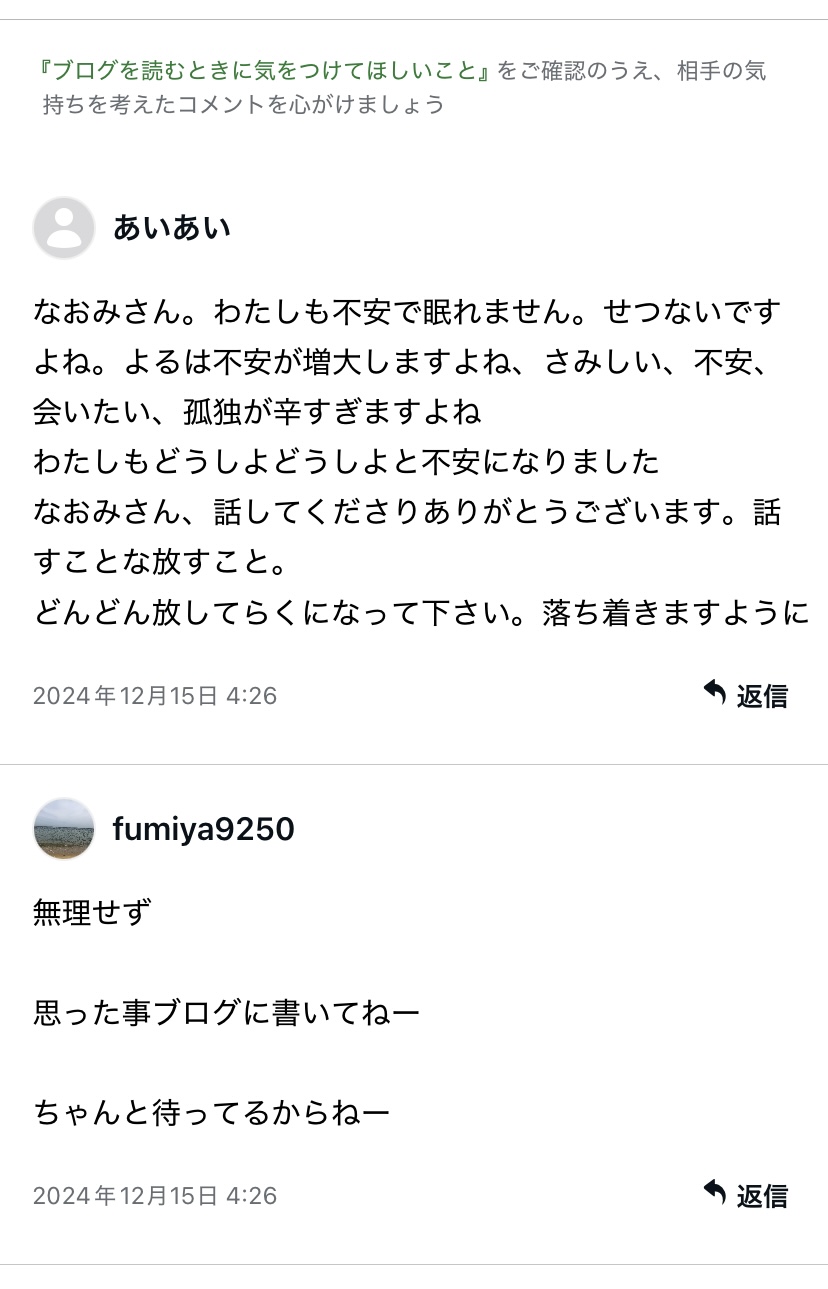This screenshot has width=828, height=1289.
Task: Tap the あいあい username
Action: click(171, 228)
